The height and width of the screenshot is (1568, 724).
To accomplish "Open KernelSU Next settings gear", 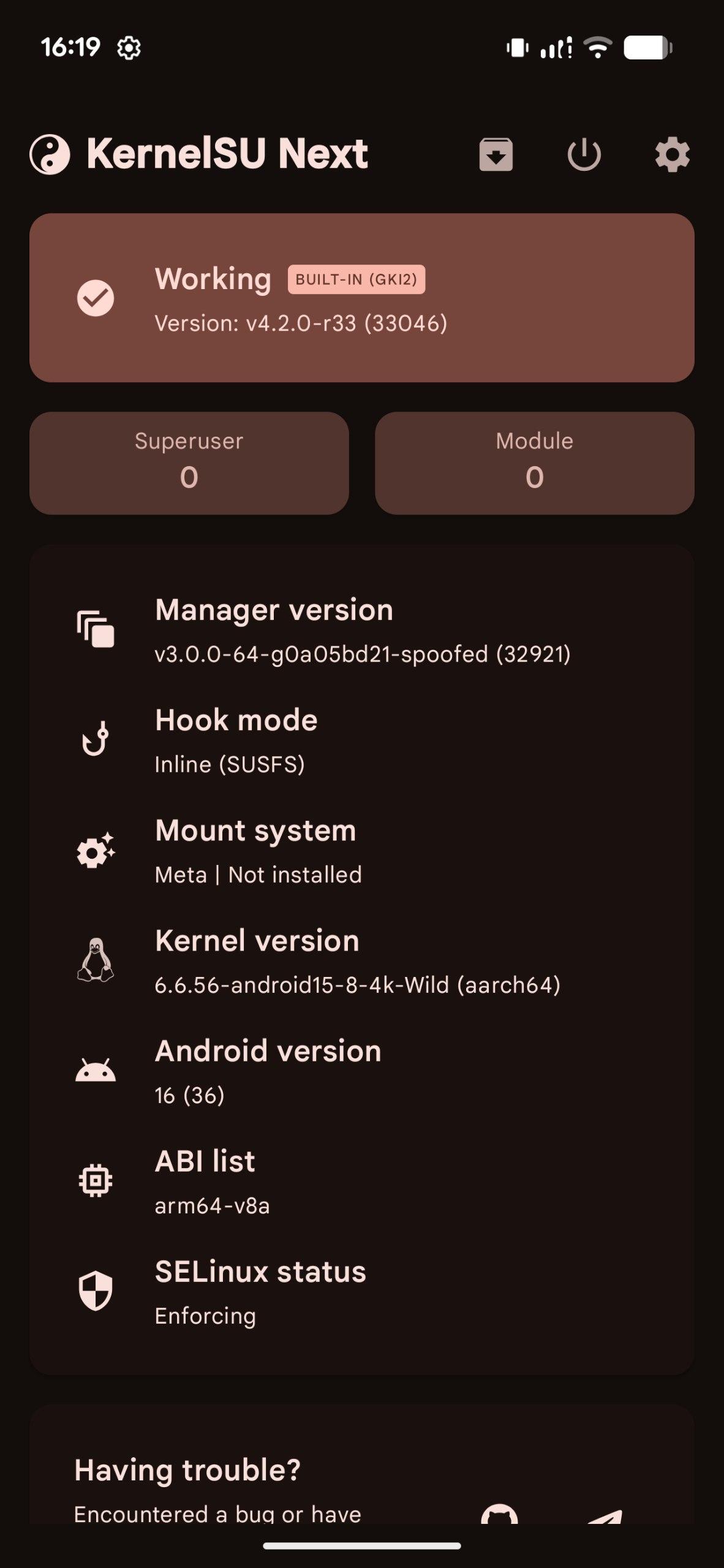I will [x=672, y=155].
